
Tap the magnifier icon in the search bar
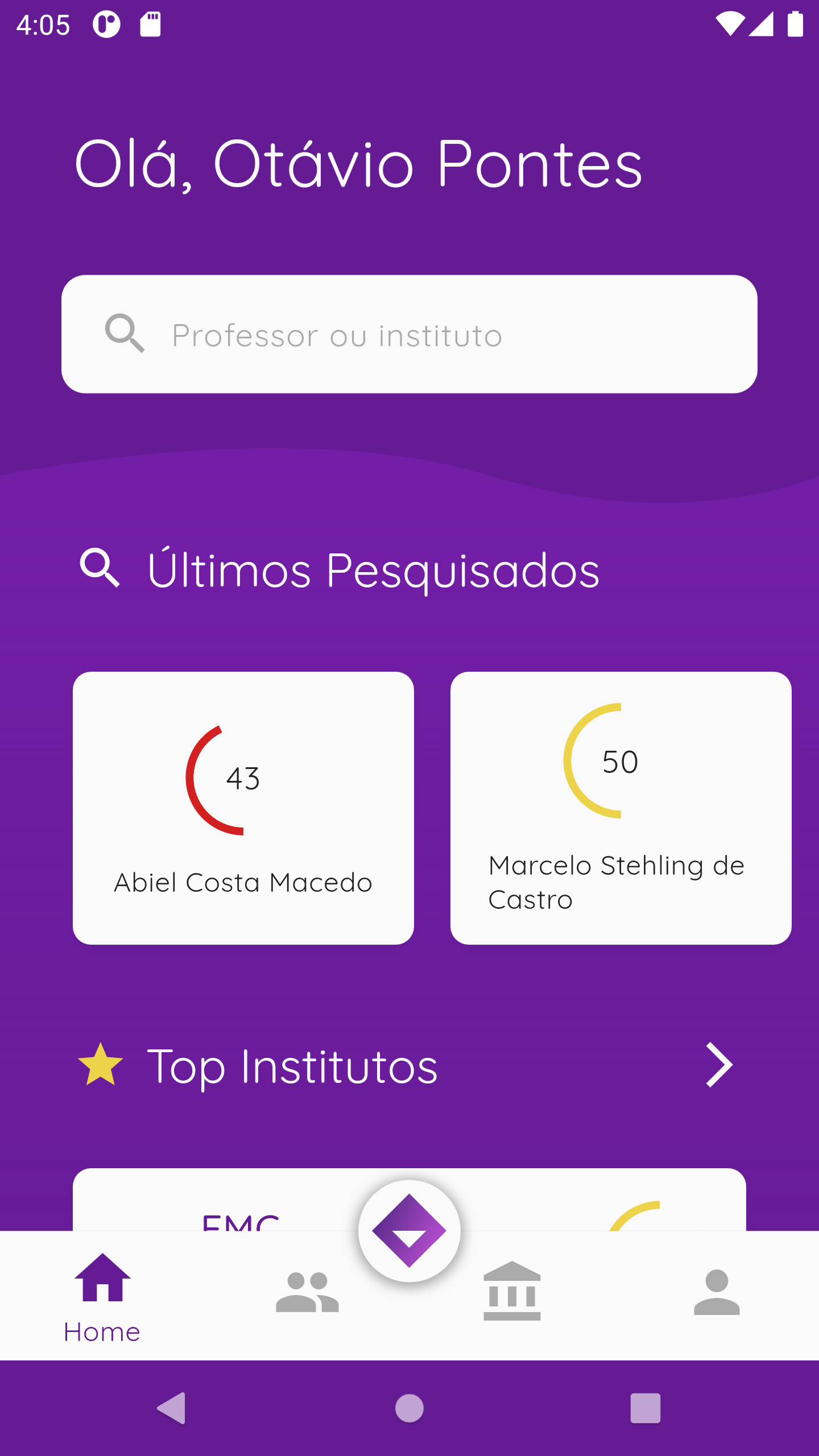point(124,336)
